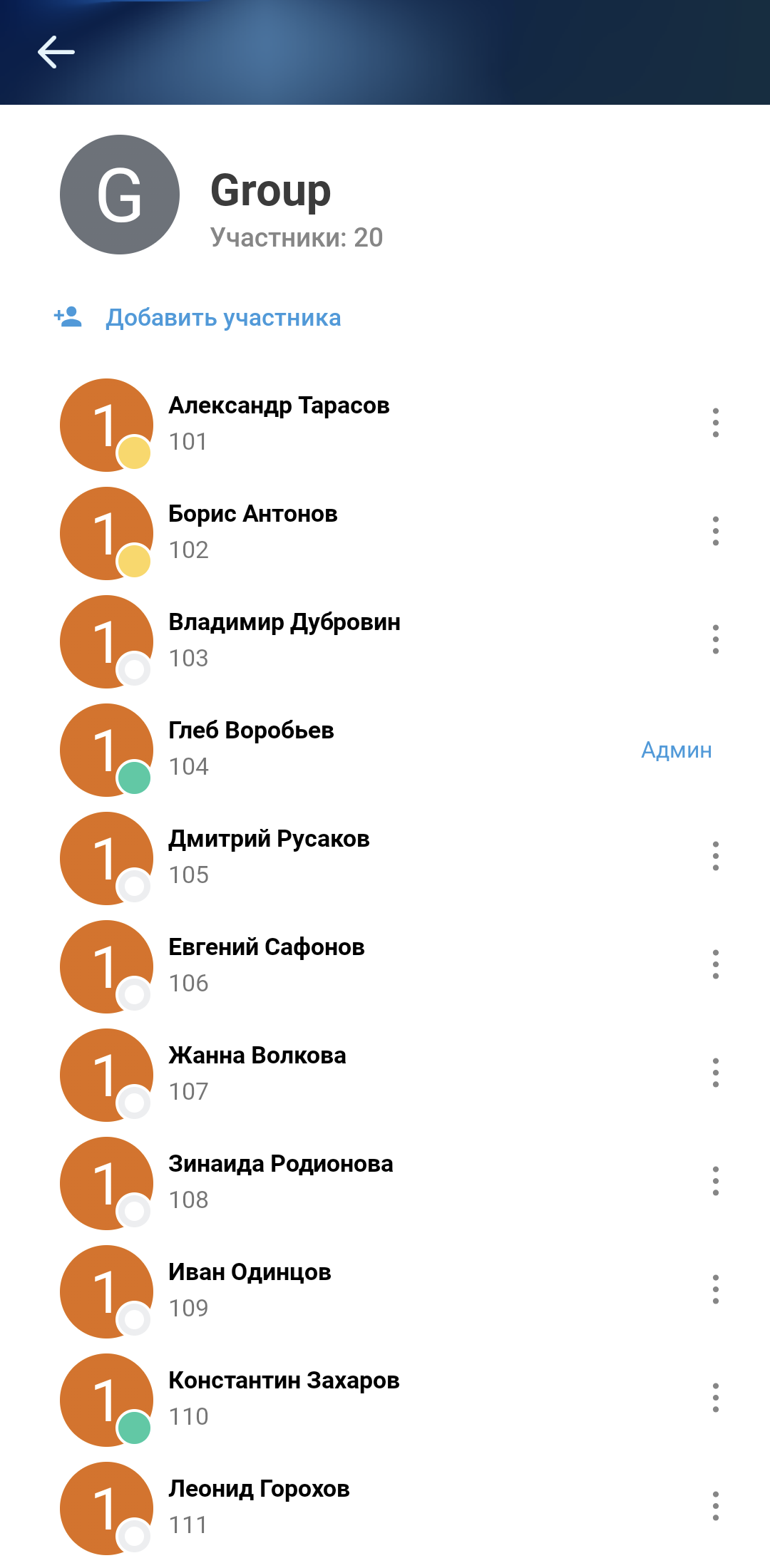Show more options for Дмитрий Русаков
Viewport: 770px width, 1568px height.
[715, 857]
